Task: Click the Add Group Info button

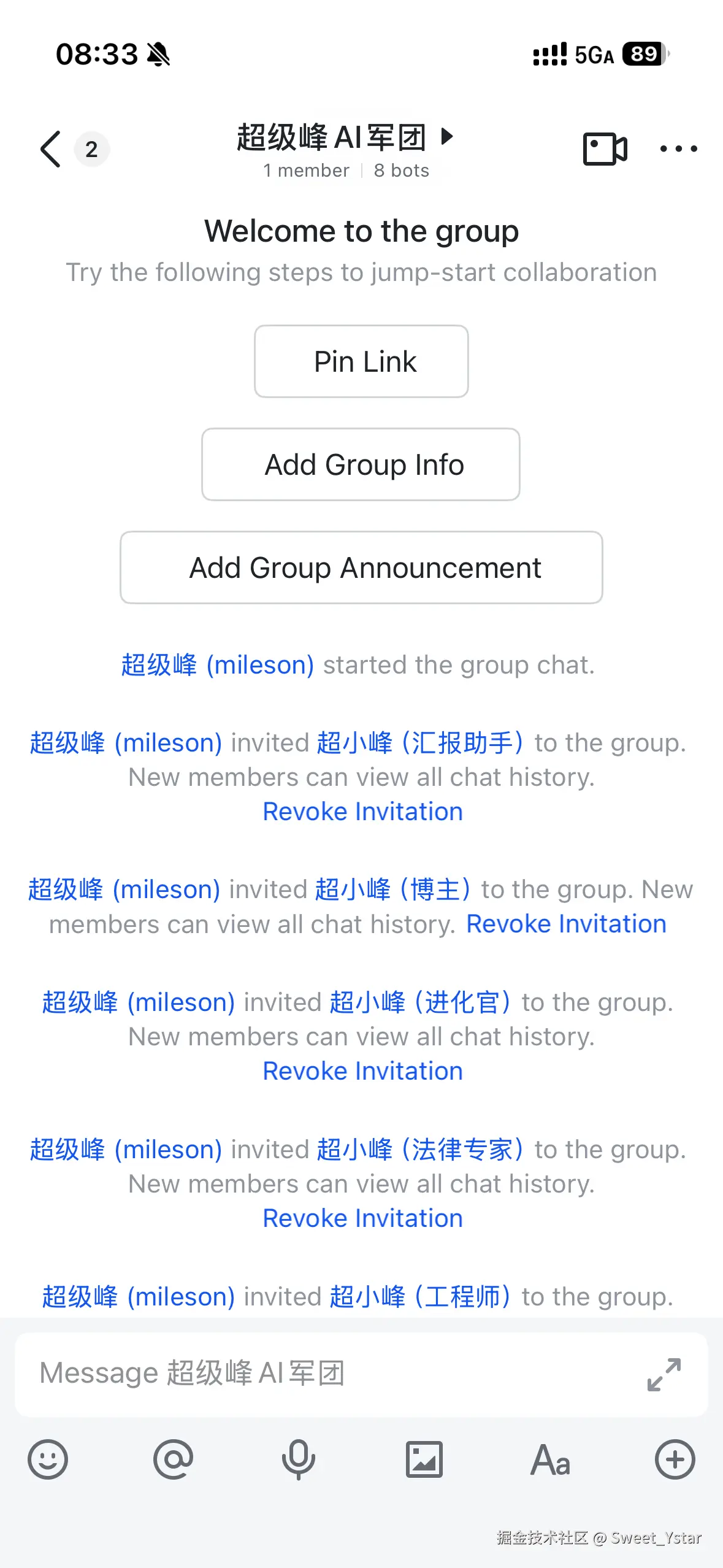Action: 361,464
